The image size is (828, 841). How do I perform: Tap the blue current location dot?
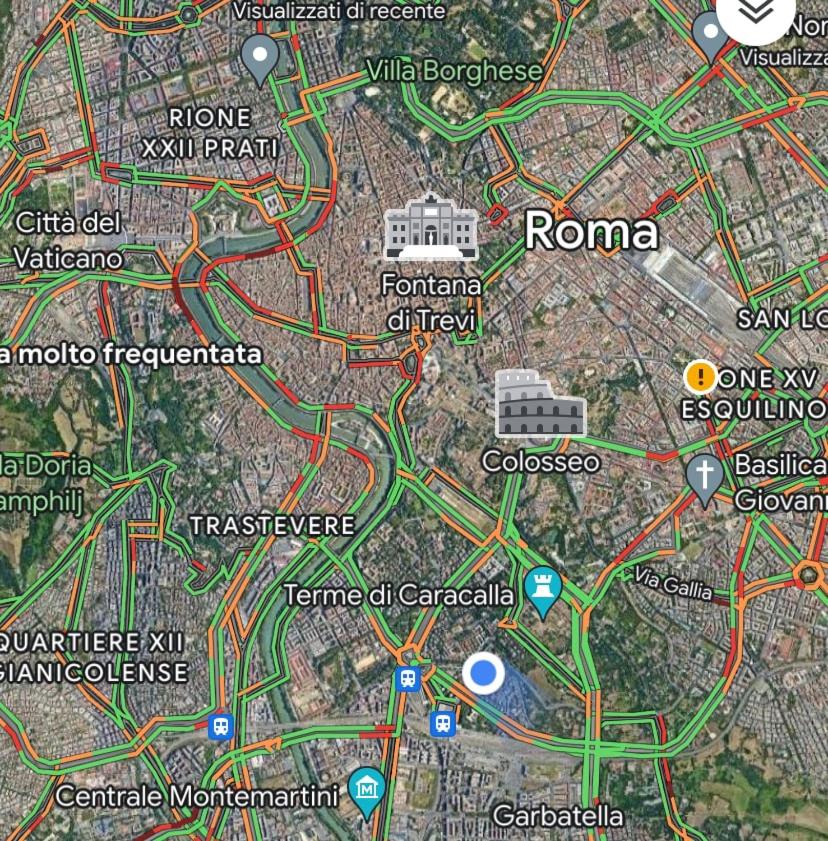pyautogui.click(x=484, y=674)
